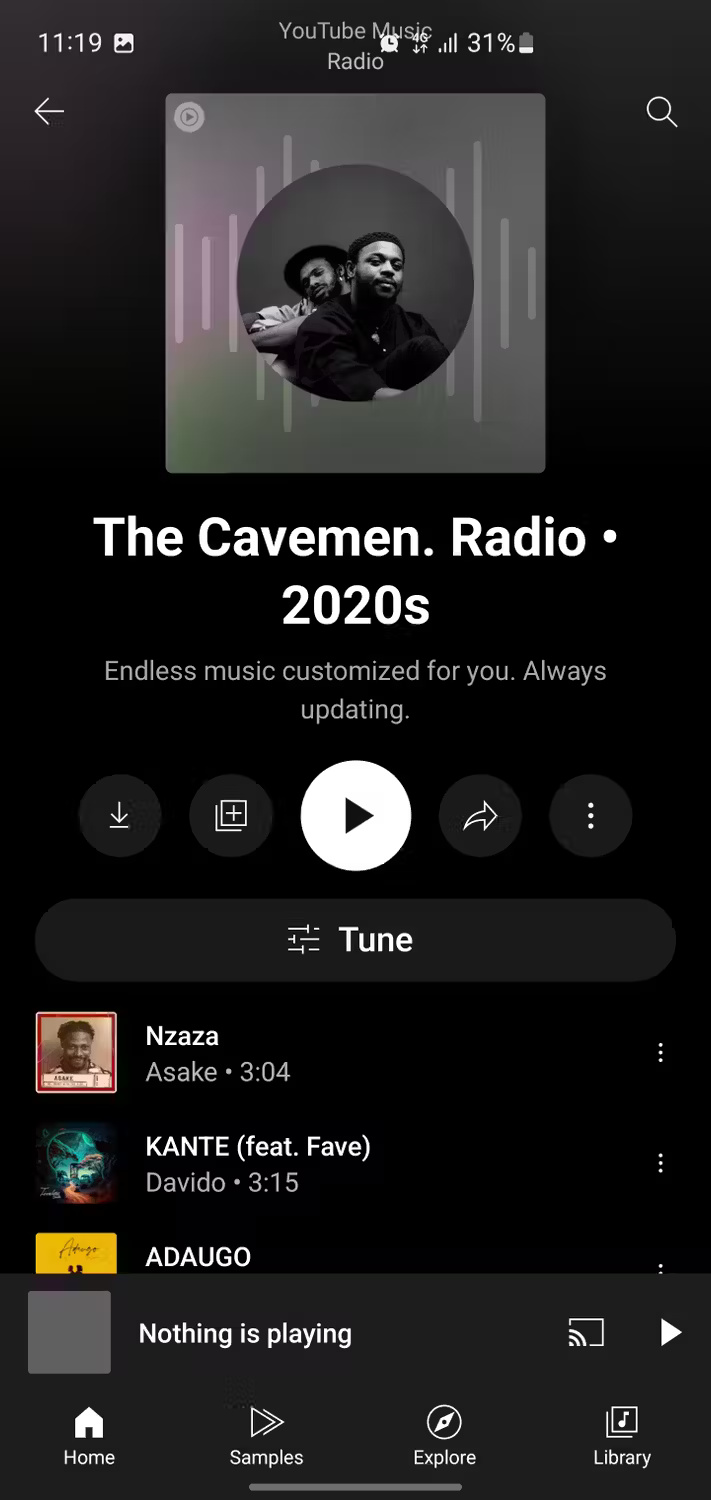Tap the mini player play button
Viewport: 711px width, 1500px height.
click(670, 1333)
